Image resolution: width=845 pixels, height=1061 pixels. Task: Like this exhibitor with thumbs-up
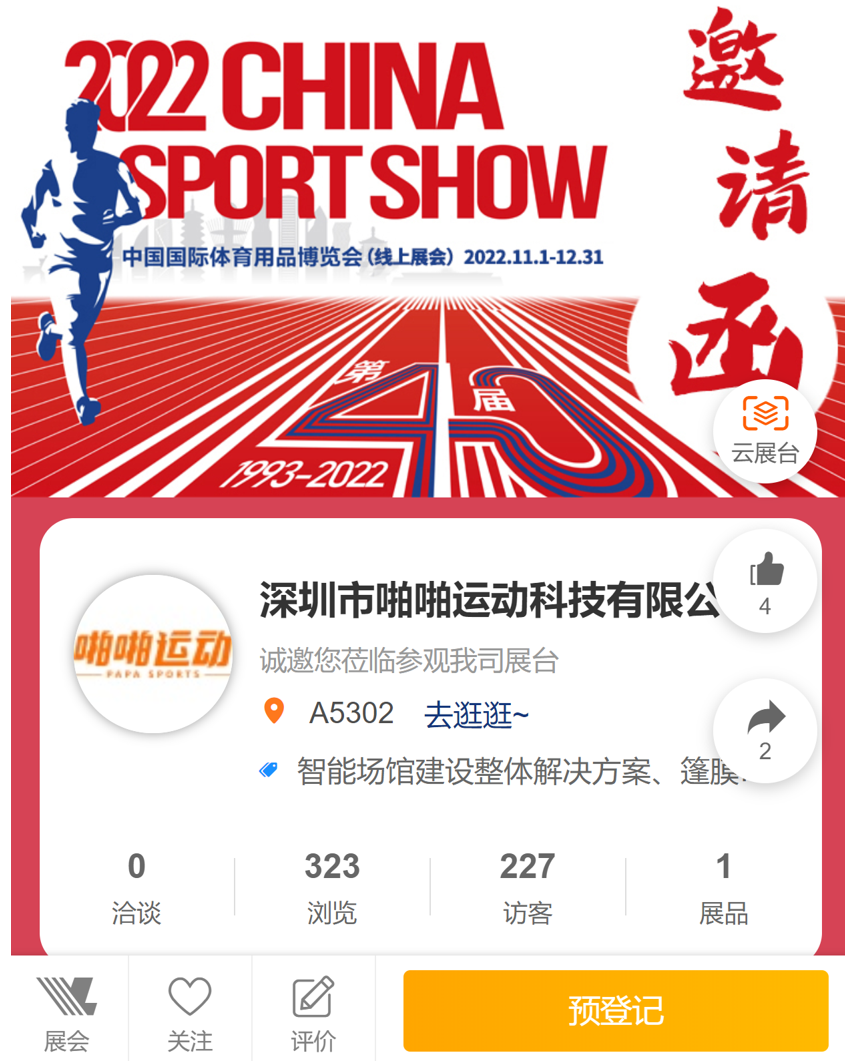tap(766, 581)
